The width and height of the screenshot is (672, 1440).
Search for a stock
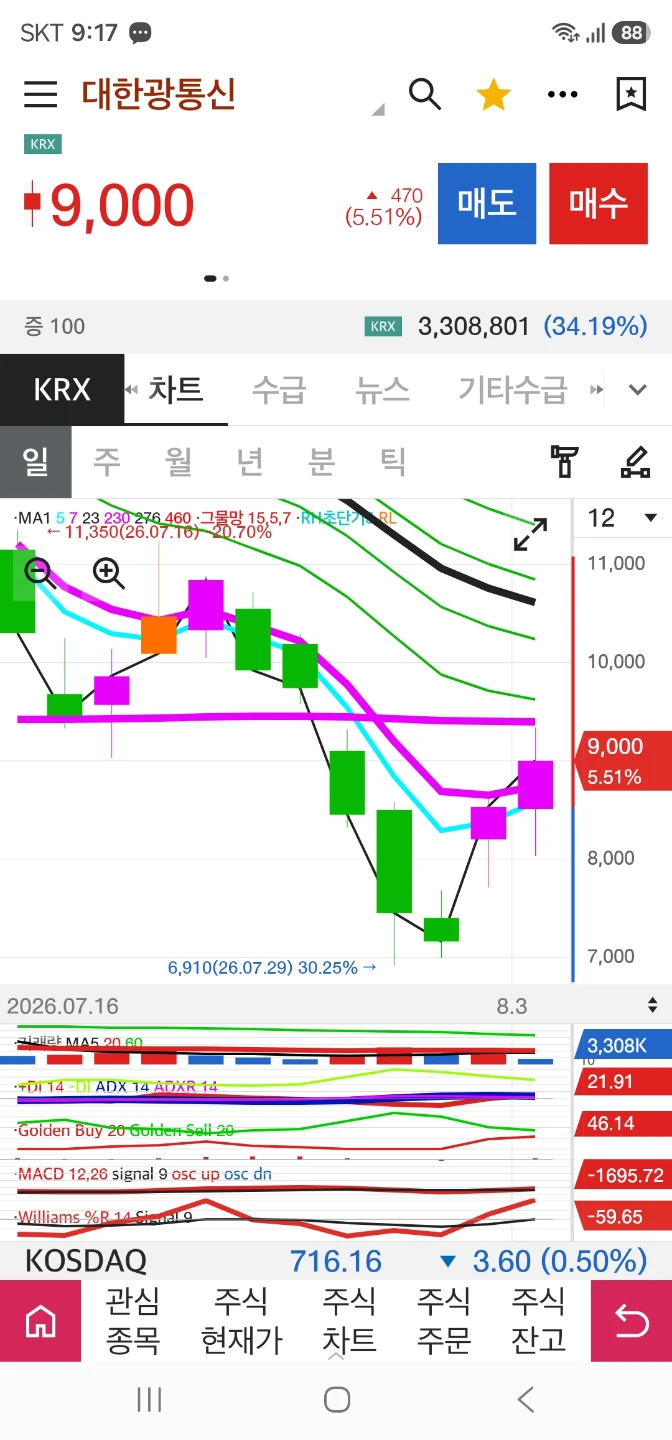pyautogui.click(x=425, y=94)
